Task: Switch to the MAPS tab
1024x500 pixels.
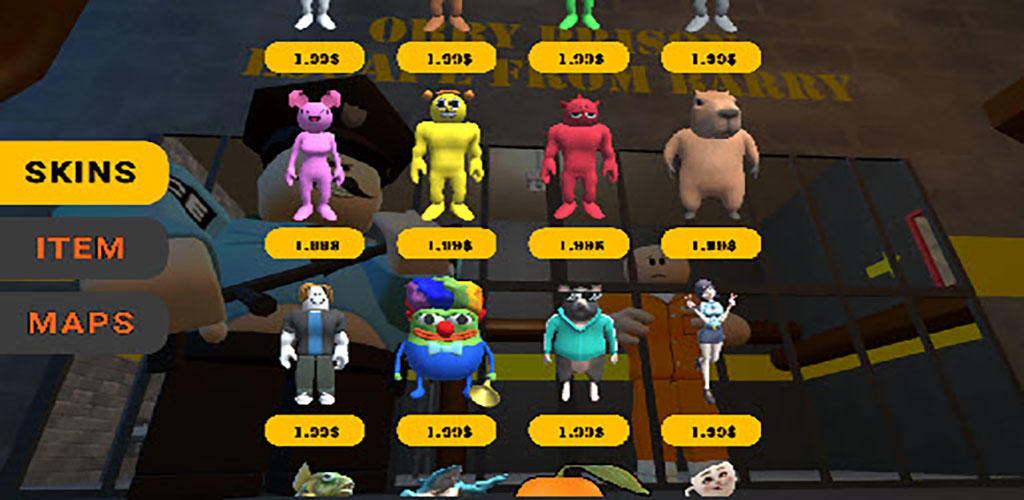Action: [82, 322]
